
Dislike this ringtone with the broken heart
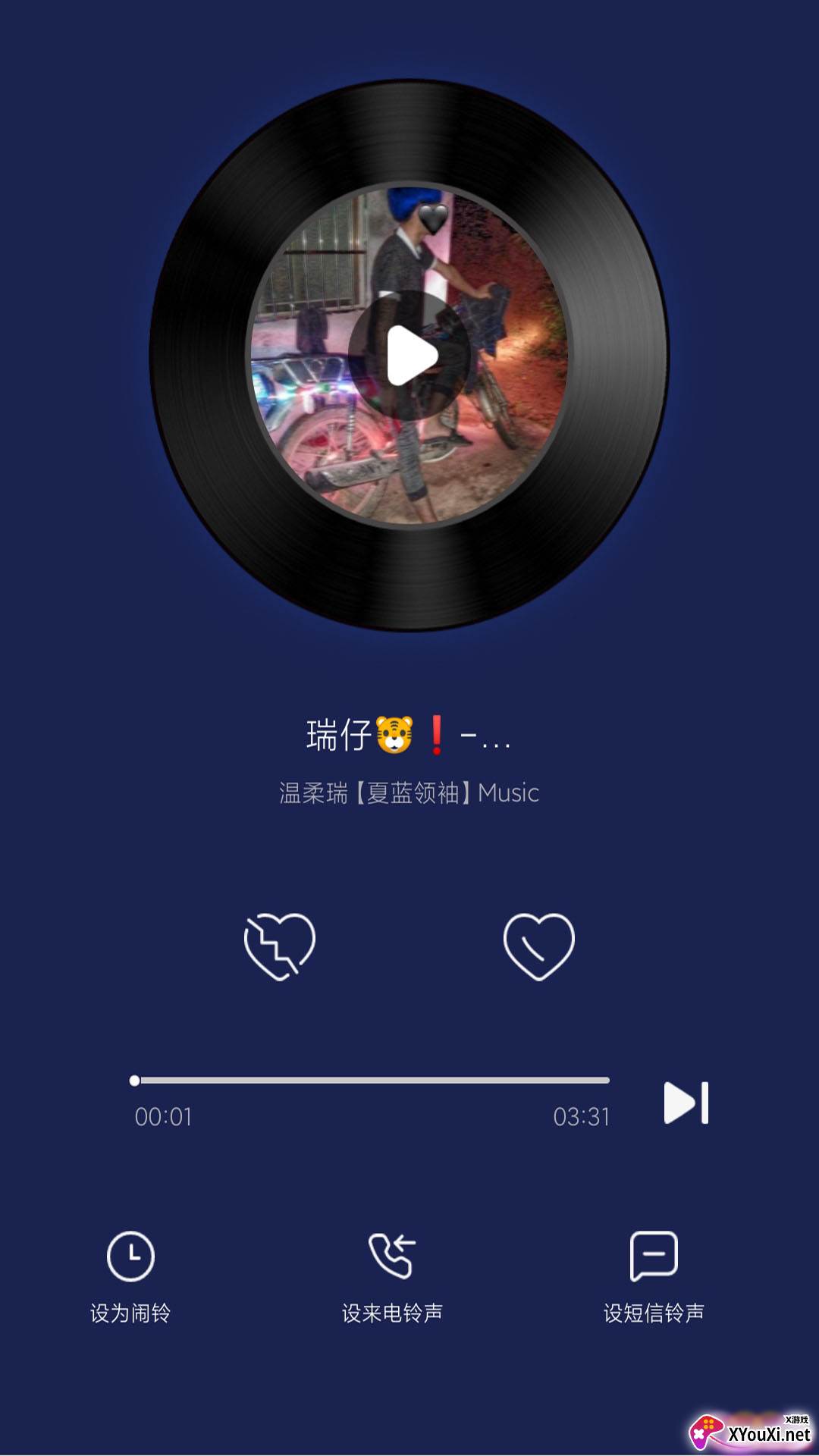click(280, 946)
